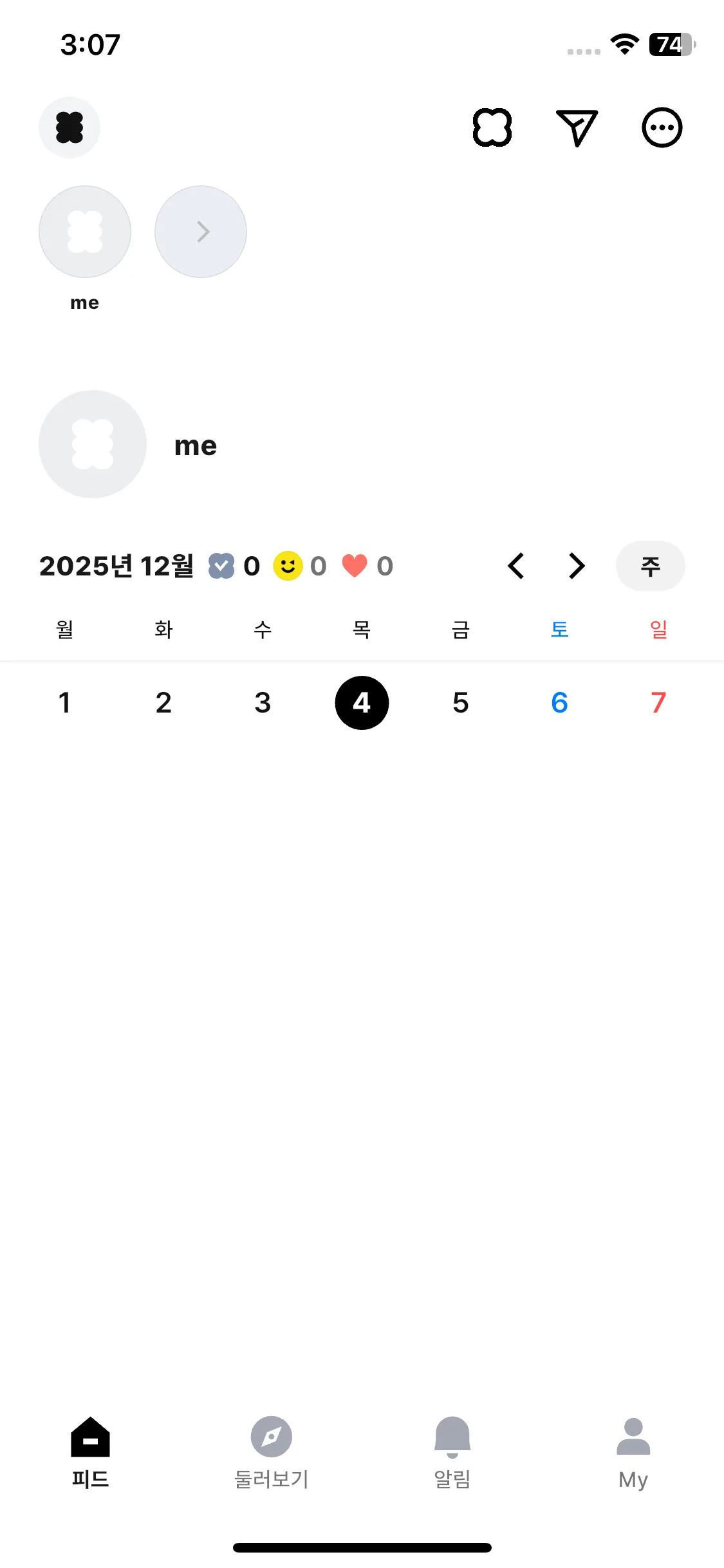Select date 2 in the calendar
This screenshot has width=724, height=1568.
[163, 702]
